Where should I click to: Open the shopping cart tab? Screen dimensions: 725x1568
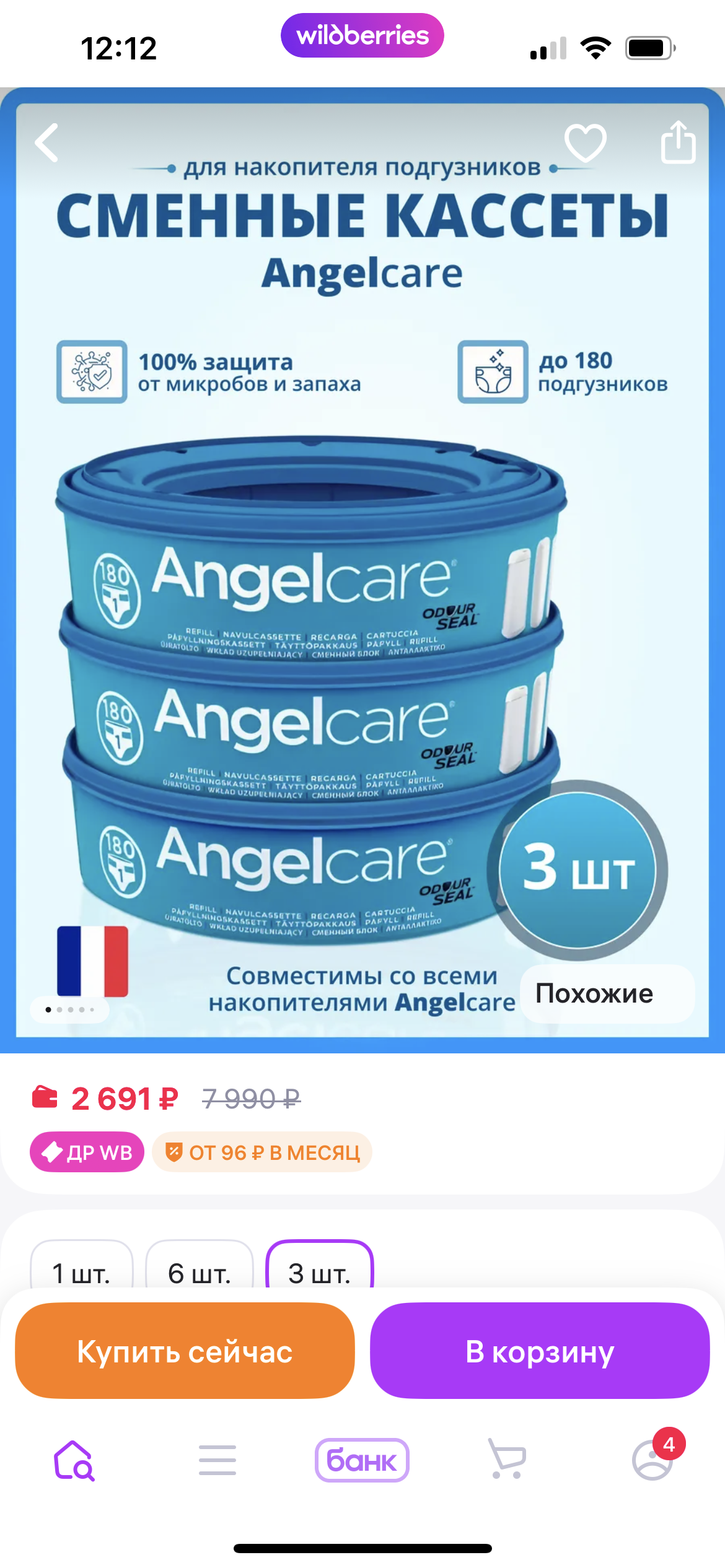click(x=507, y=1460)
